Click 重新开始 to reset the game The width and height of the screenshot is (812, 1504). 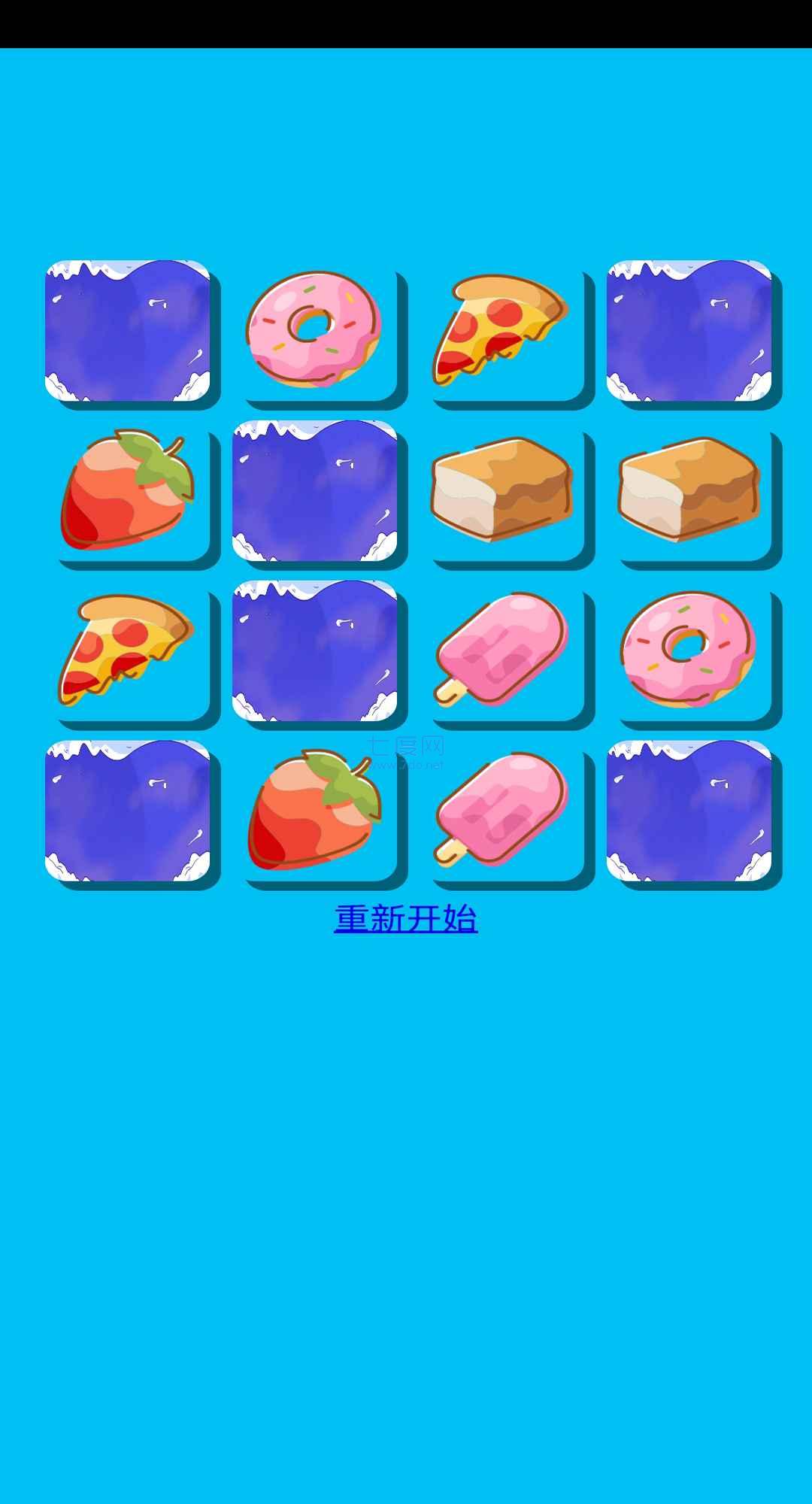(406, 916)
